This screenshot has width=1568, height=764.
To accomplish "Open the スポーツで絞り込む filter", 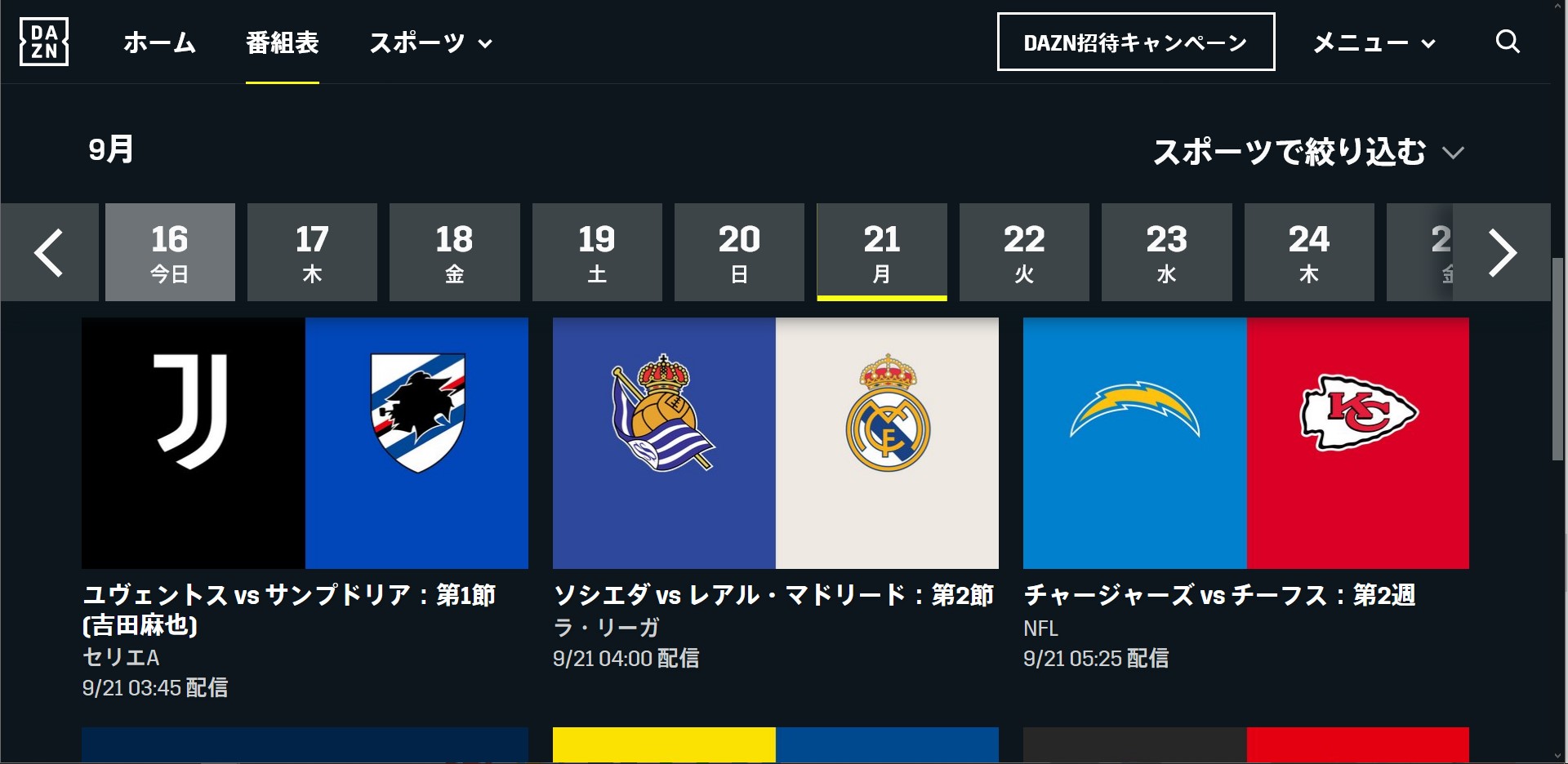I will 1307,152.
